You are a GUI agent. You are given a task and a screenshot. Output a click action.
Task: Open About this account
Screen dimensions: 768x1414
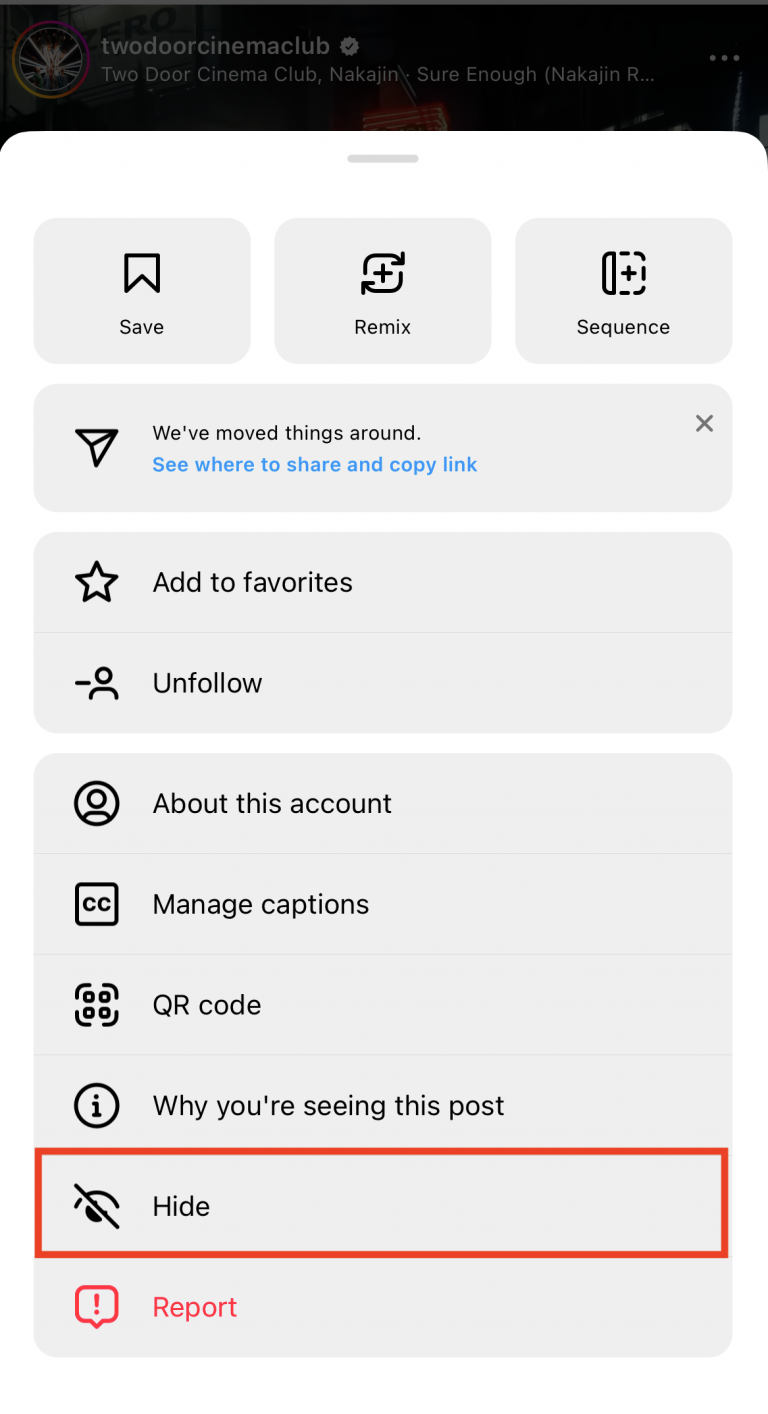(x=383, y=804)
